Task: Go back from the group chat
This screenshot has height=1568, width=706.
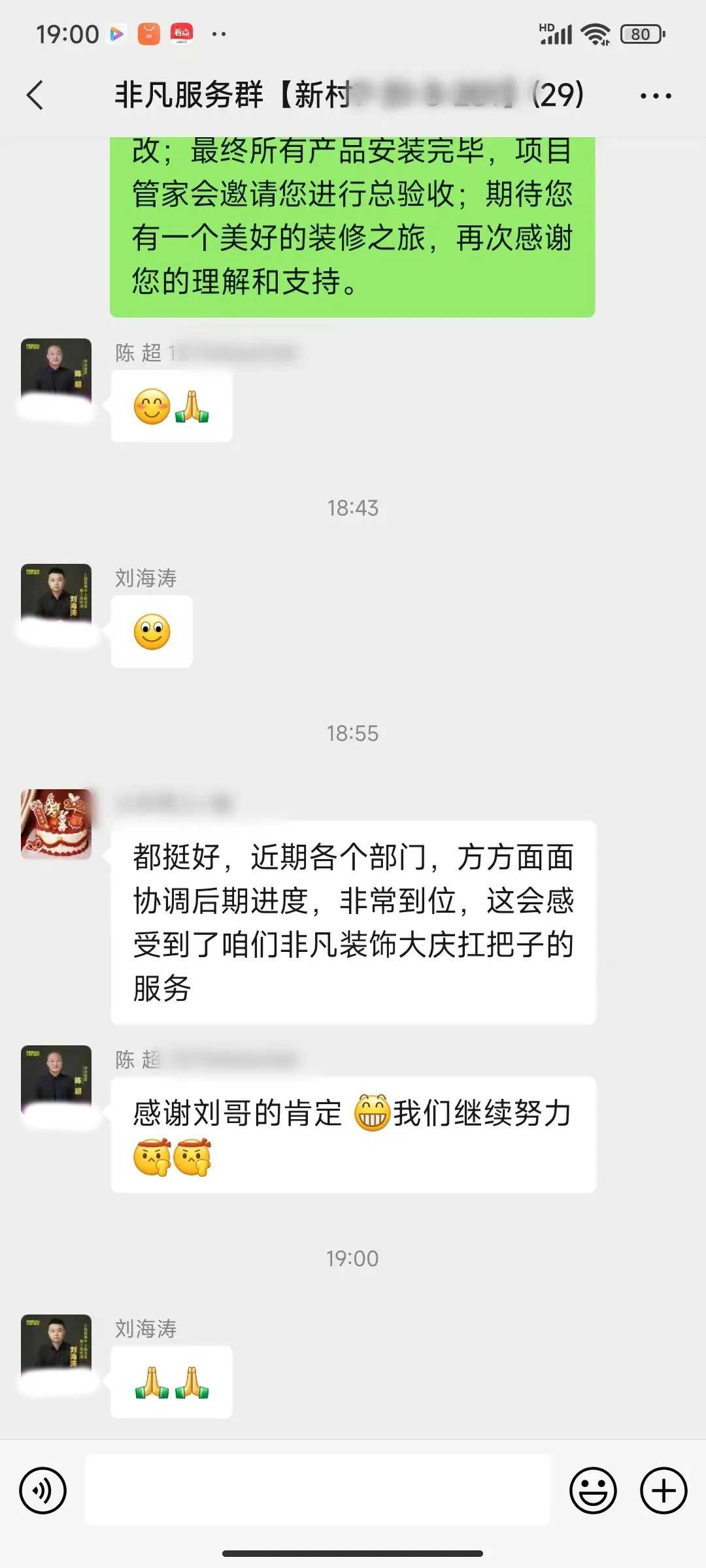Action: tap(35, 95)
